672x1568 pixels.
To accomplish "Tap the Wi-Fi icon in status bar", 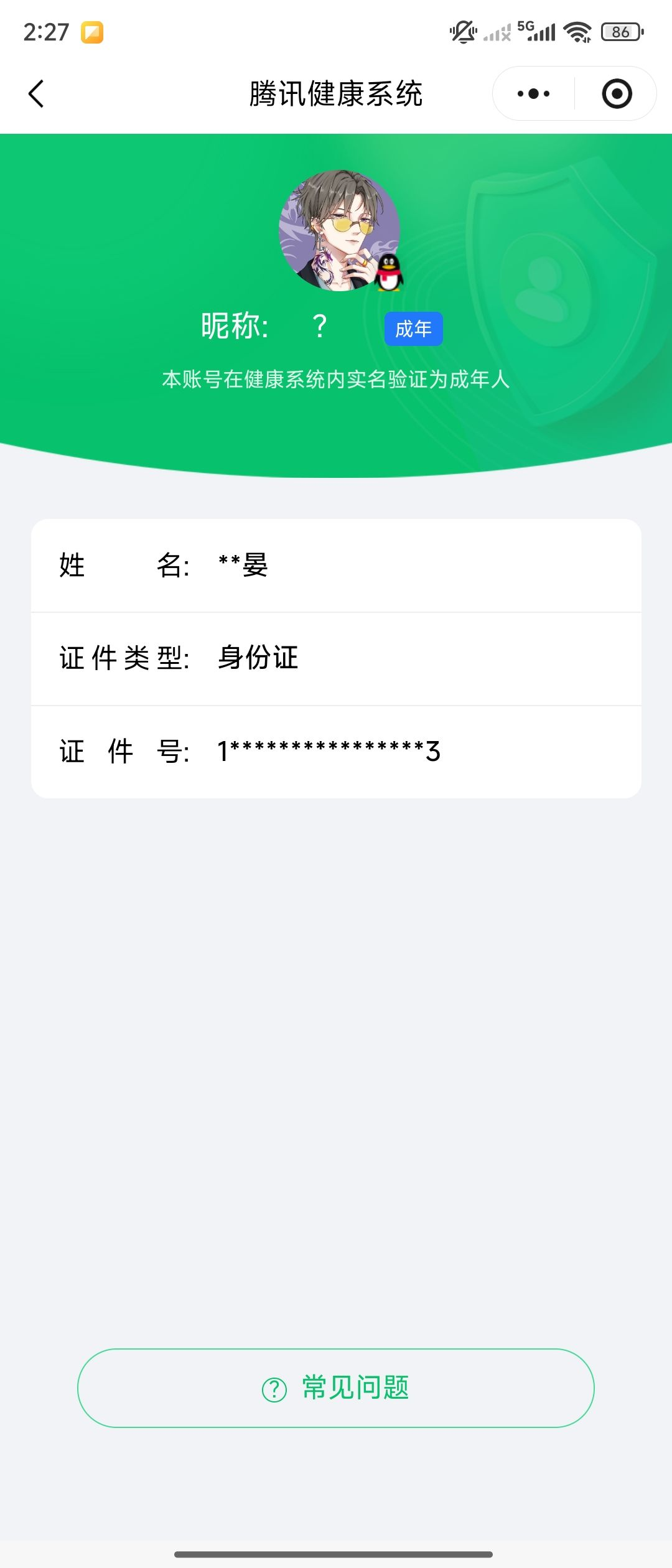I will click(x=576, y=31).
